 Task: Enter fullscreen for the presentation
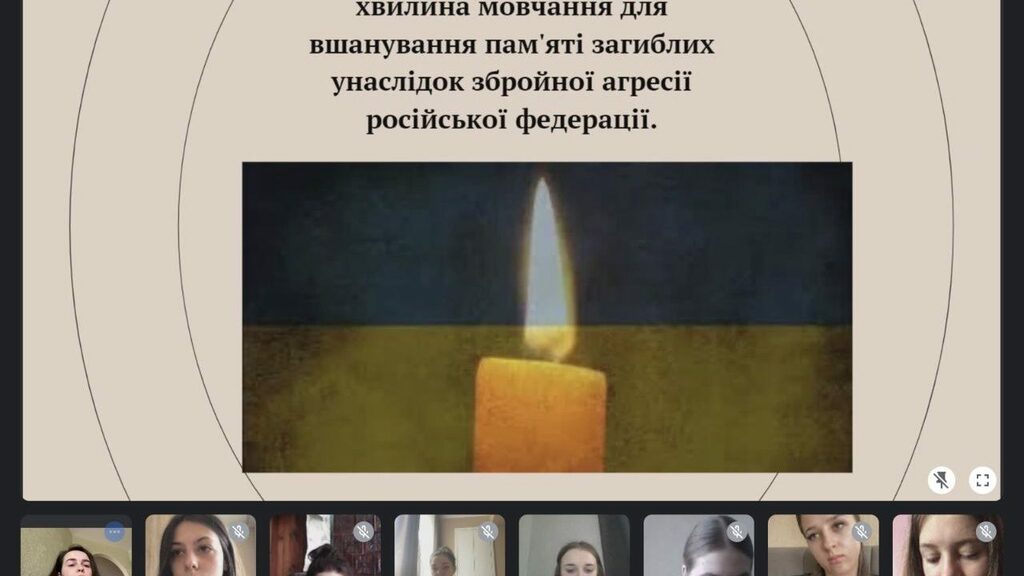tap(982, 480)
